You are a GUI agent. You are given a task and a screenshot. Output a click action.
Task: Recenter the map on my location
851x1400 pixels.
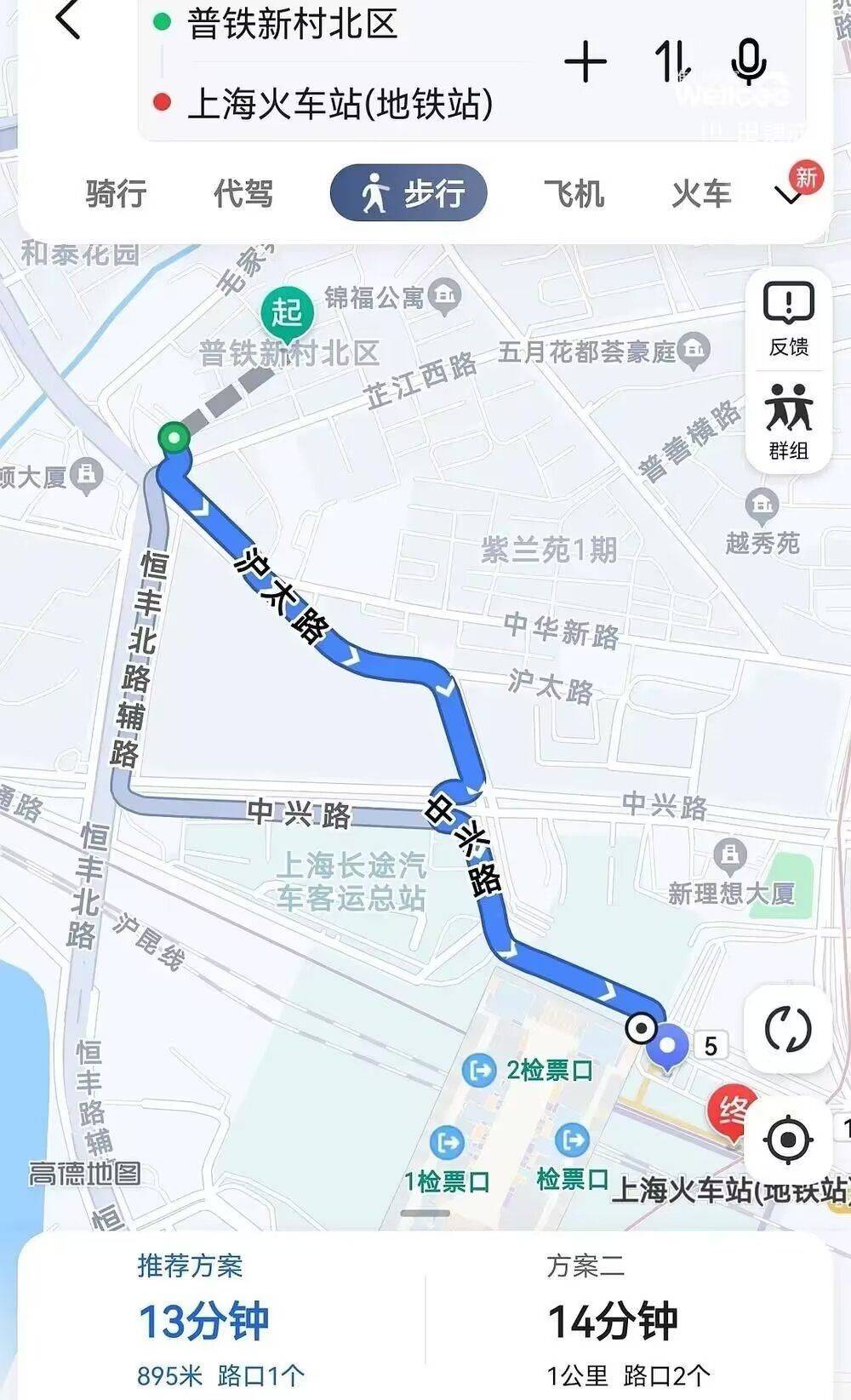coord(788,1139)
